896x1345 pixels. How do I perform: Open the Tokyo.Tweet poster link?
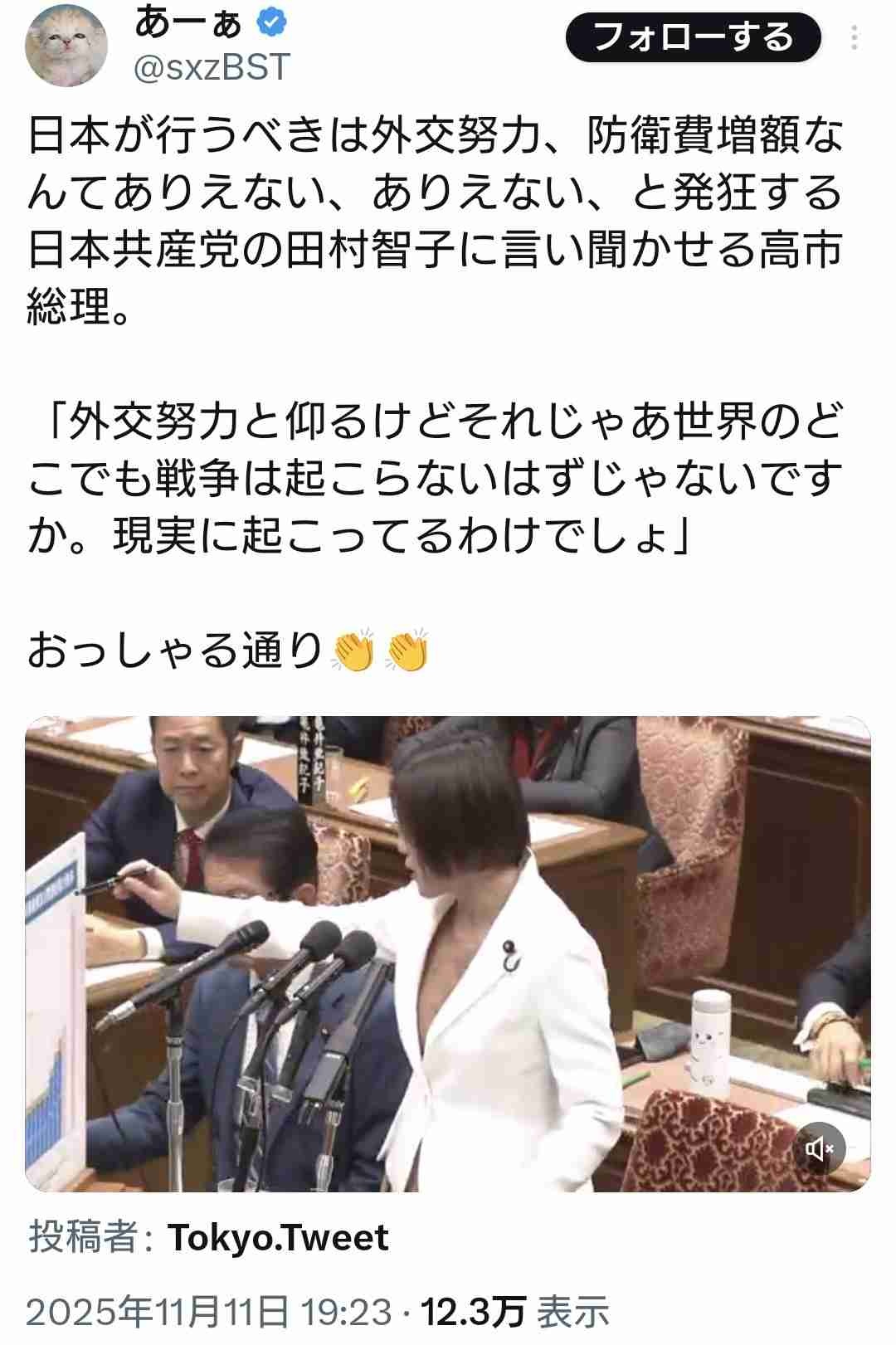(x=278, y=1237)
